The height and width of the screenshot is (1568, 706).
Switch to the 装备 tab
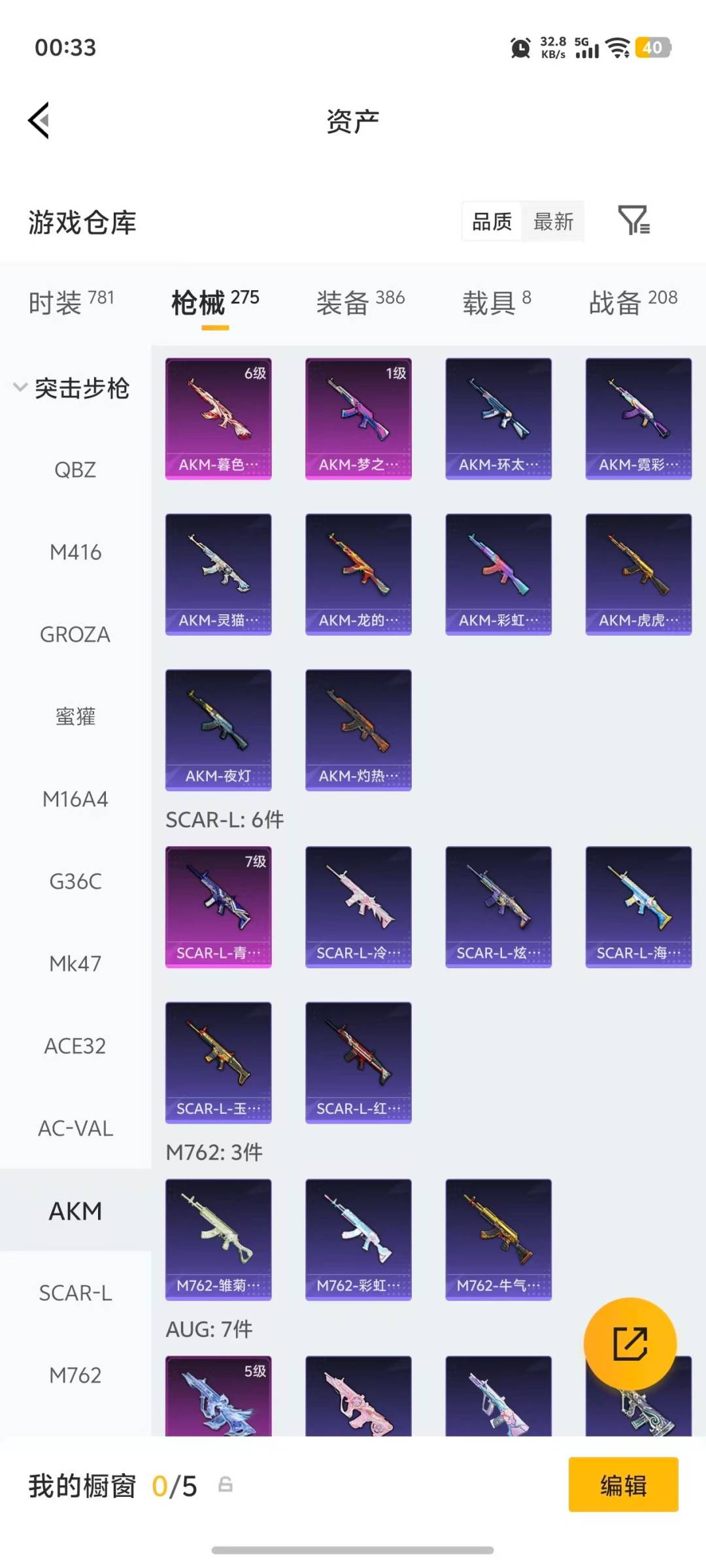tap(360, 302)
